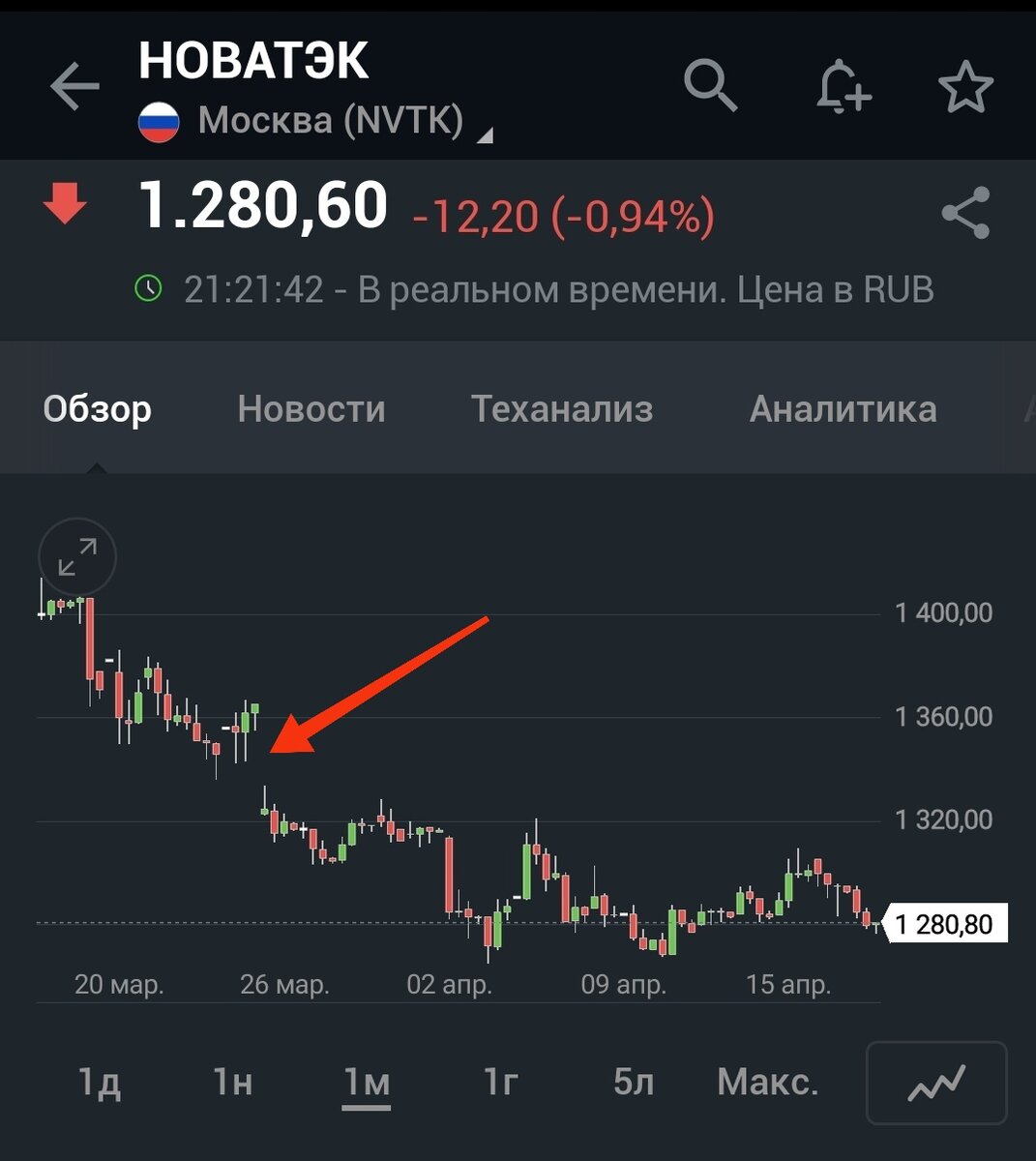
Task: Add НОВАТЭК to favorites via the star
Action: click(x=966, y=86)
